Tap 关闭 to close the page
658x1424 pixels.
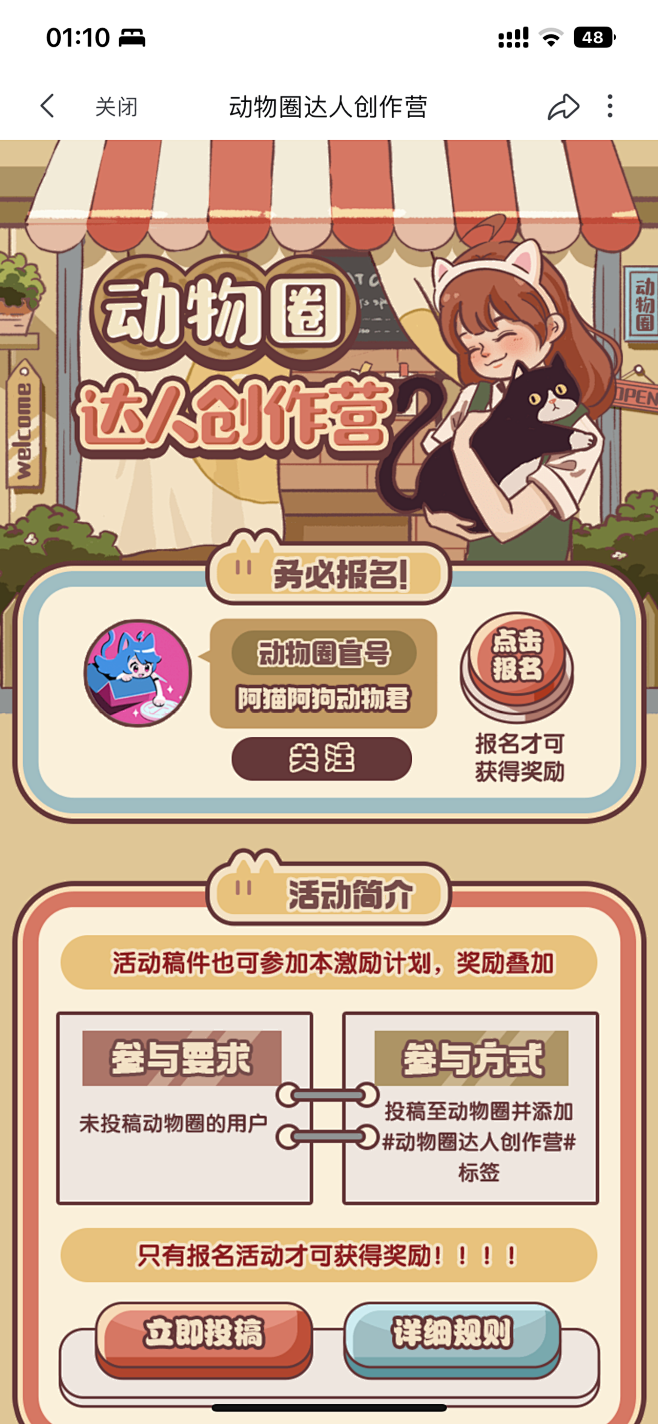[116, 107]
